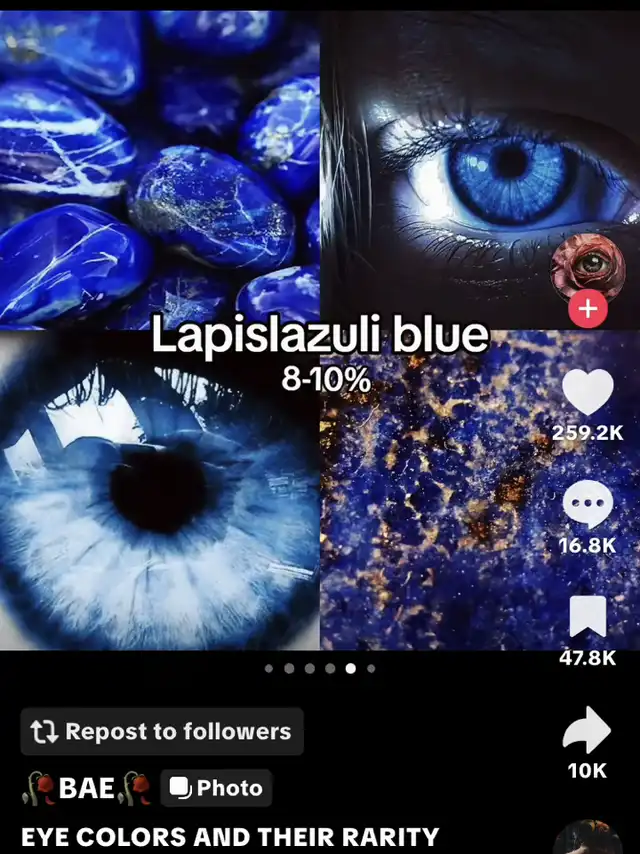Viewport: 640px width, 854px height.
Task: Share this post
Action: 587,731
